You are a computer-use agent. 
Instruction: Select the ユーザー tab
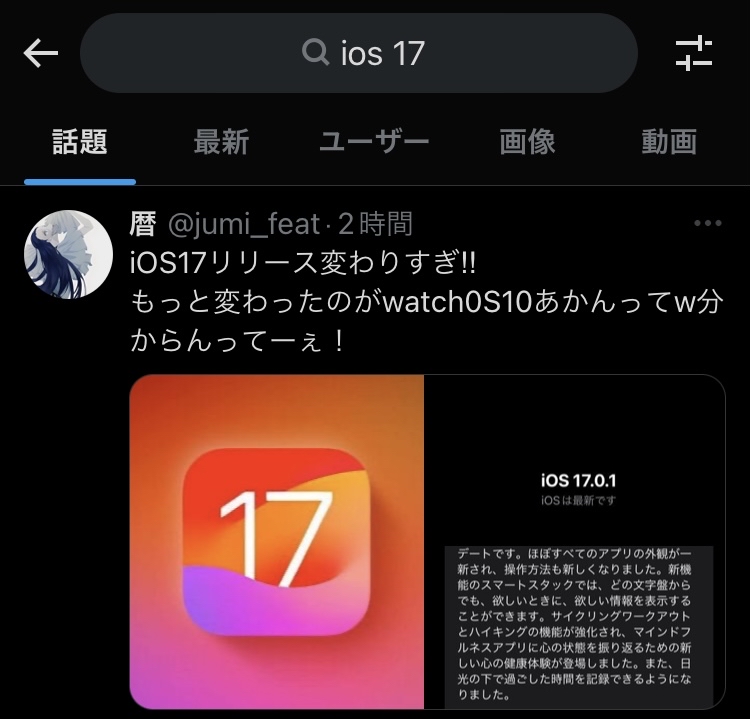(x=374, y=141)
